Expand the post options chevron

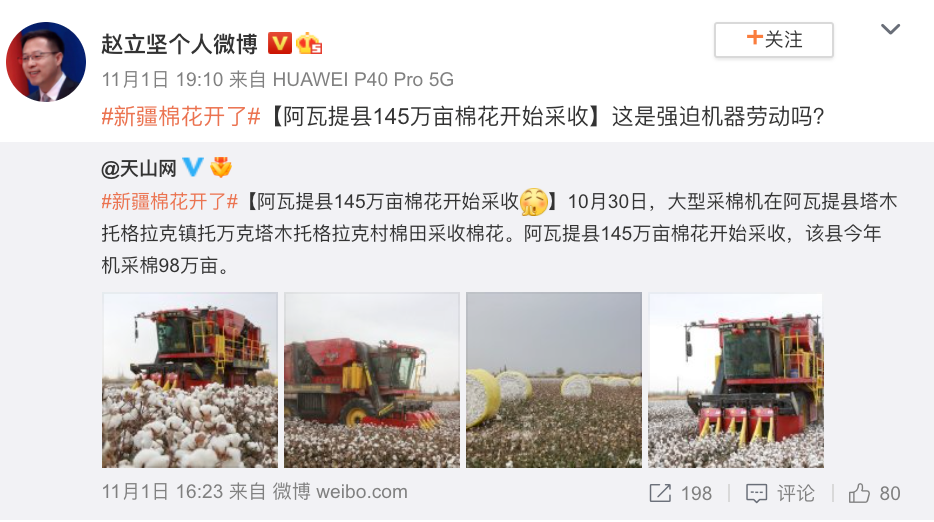[x=890, y=30]
